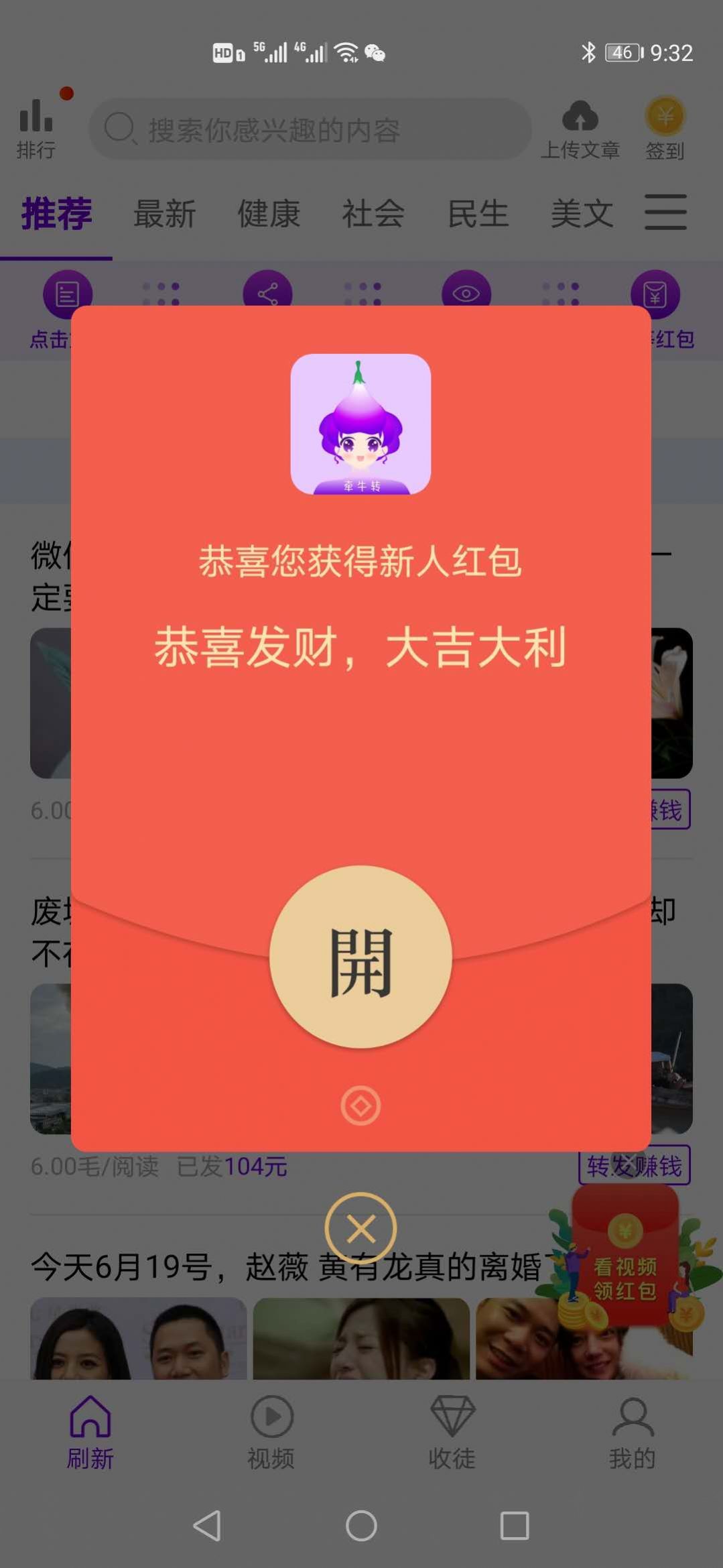
Task: Dismiss the red envelope popup
Action: click(x=360, y=1228)
